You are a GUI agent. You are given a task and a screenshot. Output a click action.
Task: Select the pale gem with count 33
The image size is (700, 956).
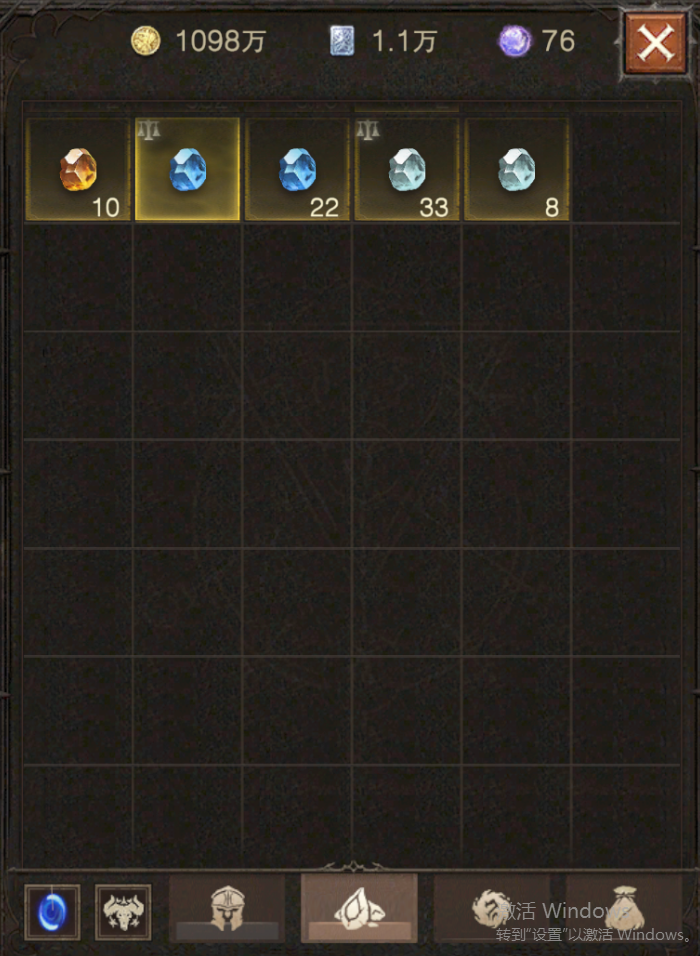click(407, 169)
